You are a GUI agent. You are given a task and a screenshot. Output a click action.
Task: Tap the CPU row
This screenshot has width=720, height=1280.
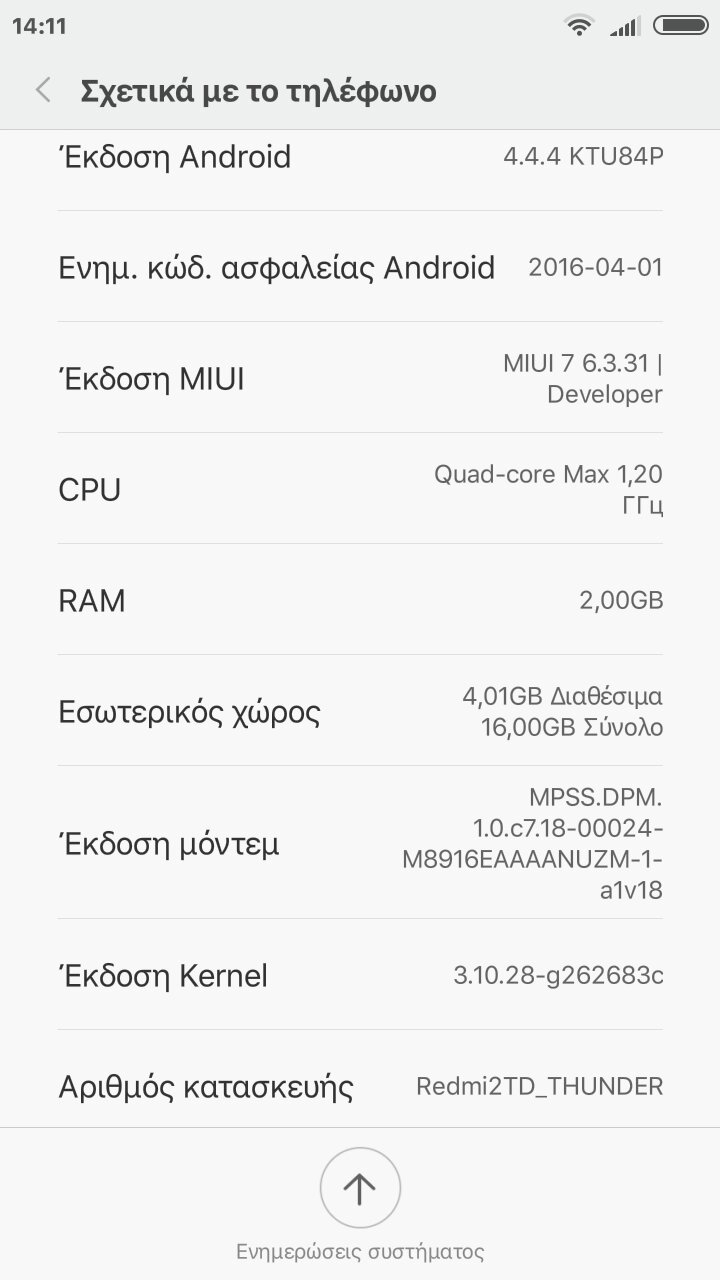(360, 490)
